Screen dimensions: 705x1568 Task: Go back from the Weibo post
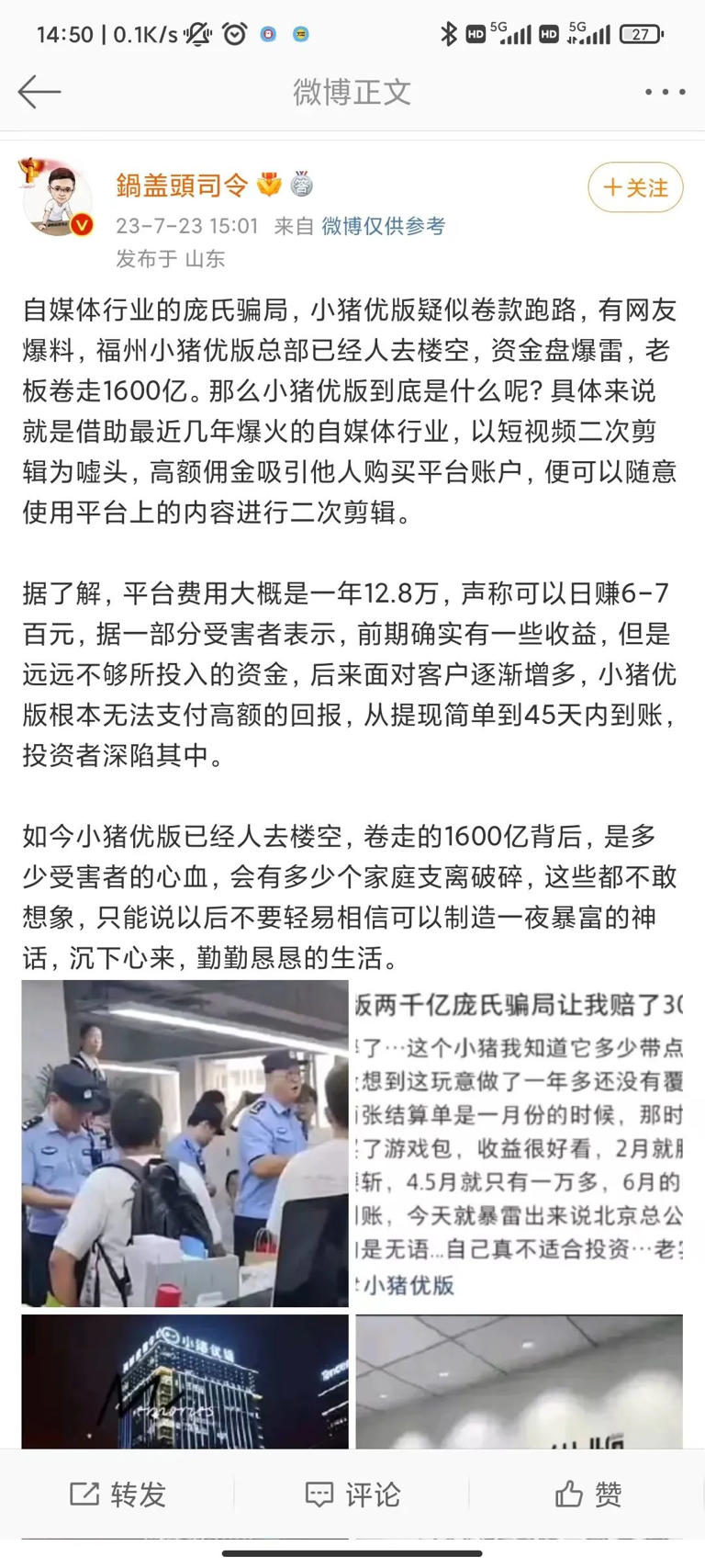(x=39, y=92)
